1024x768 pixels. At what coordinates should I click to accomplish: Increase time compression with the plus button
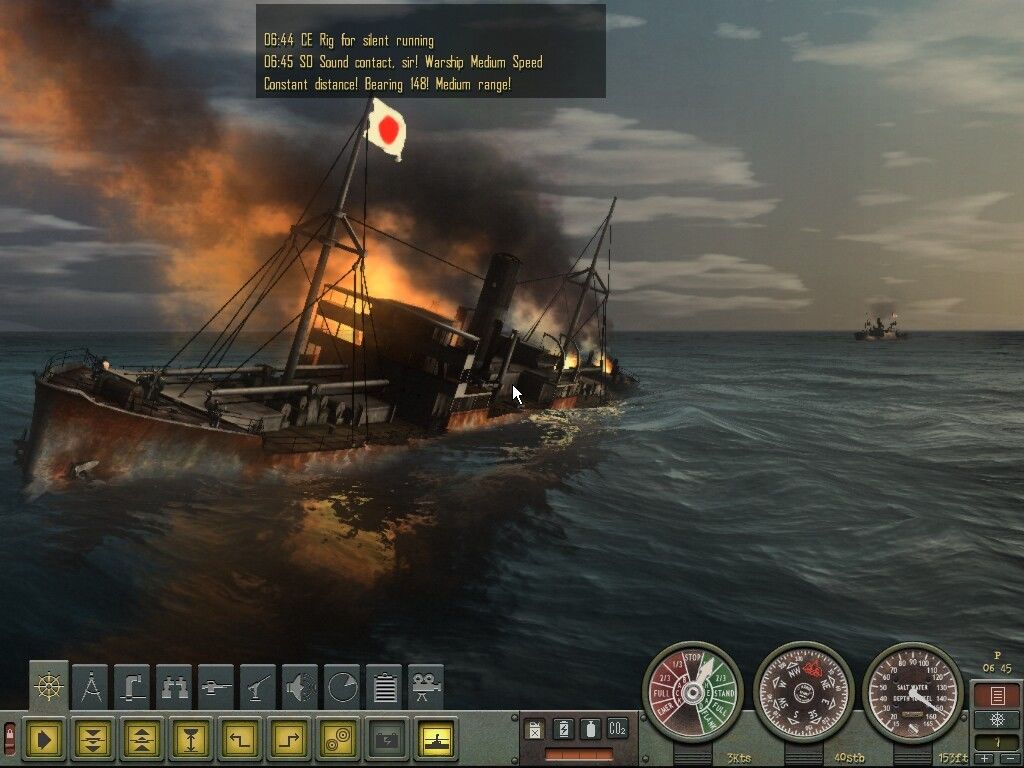click(986, 760)
